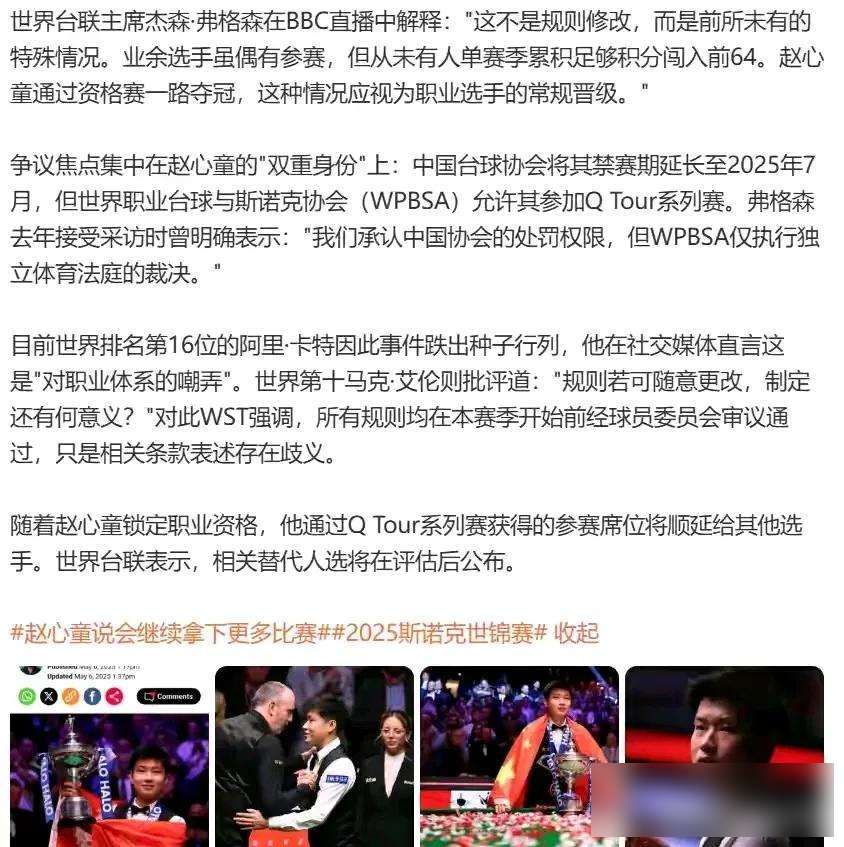
Task: Open hashtag 2025斯诺克世锦赛
Action: [x=442, y=632]
